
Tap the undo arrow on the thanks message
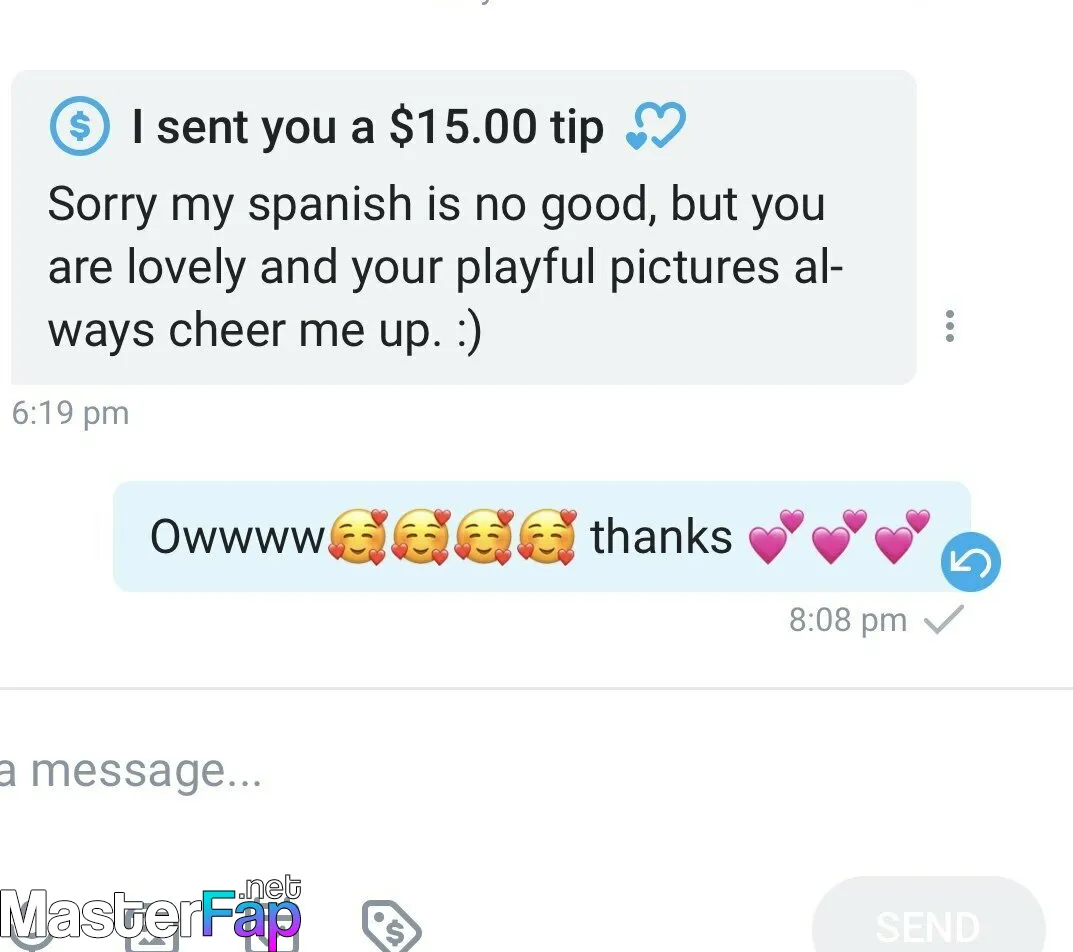(x=970, y=564)
